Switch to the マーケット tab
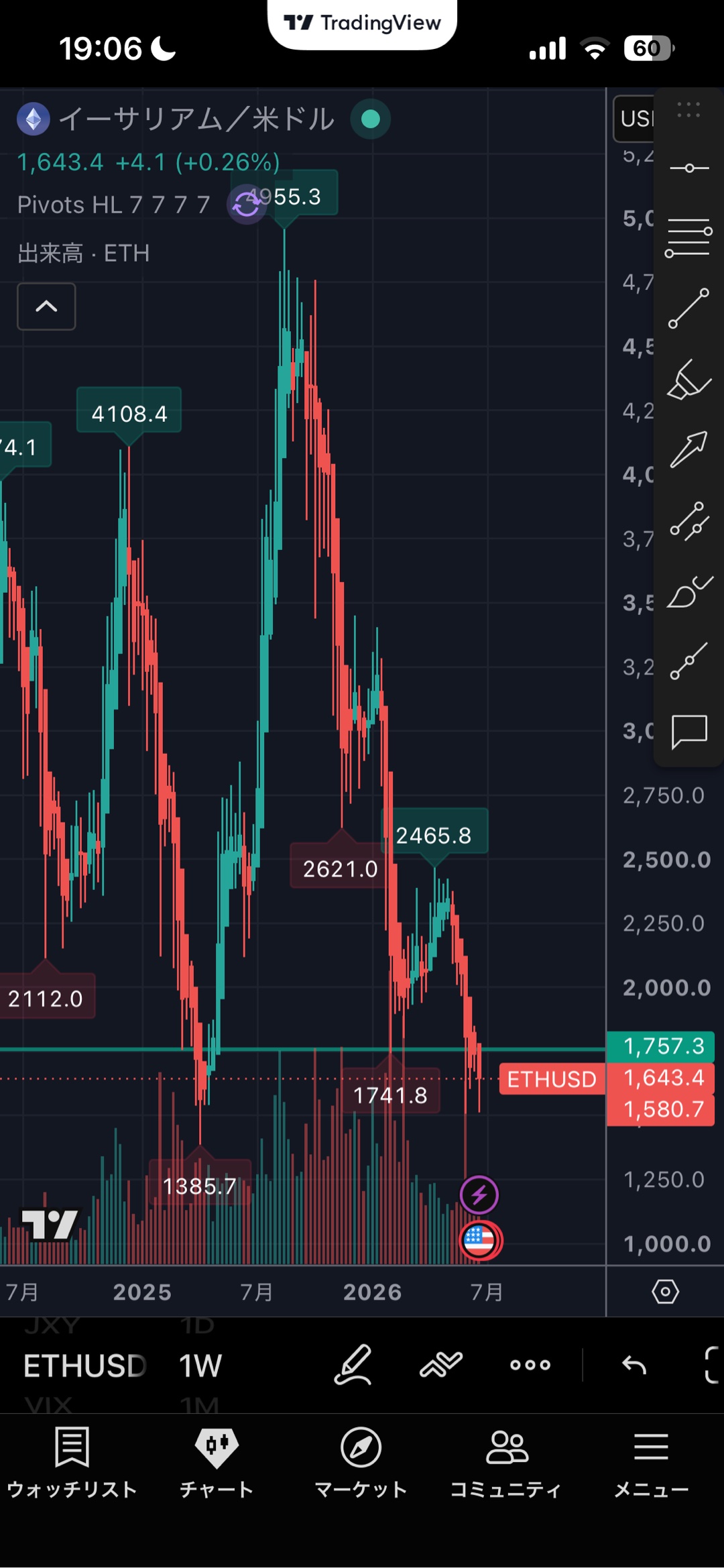The width and height of the screenshot is (724, 1568). tap(361, 1463)
